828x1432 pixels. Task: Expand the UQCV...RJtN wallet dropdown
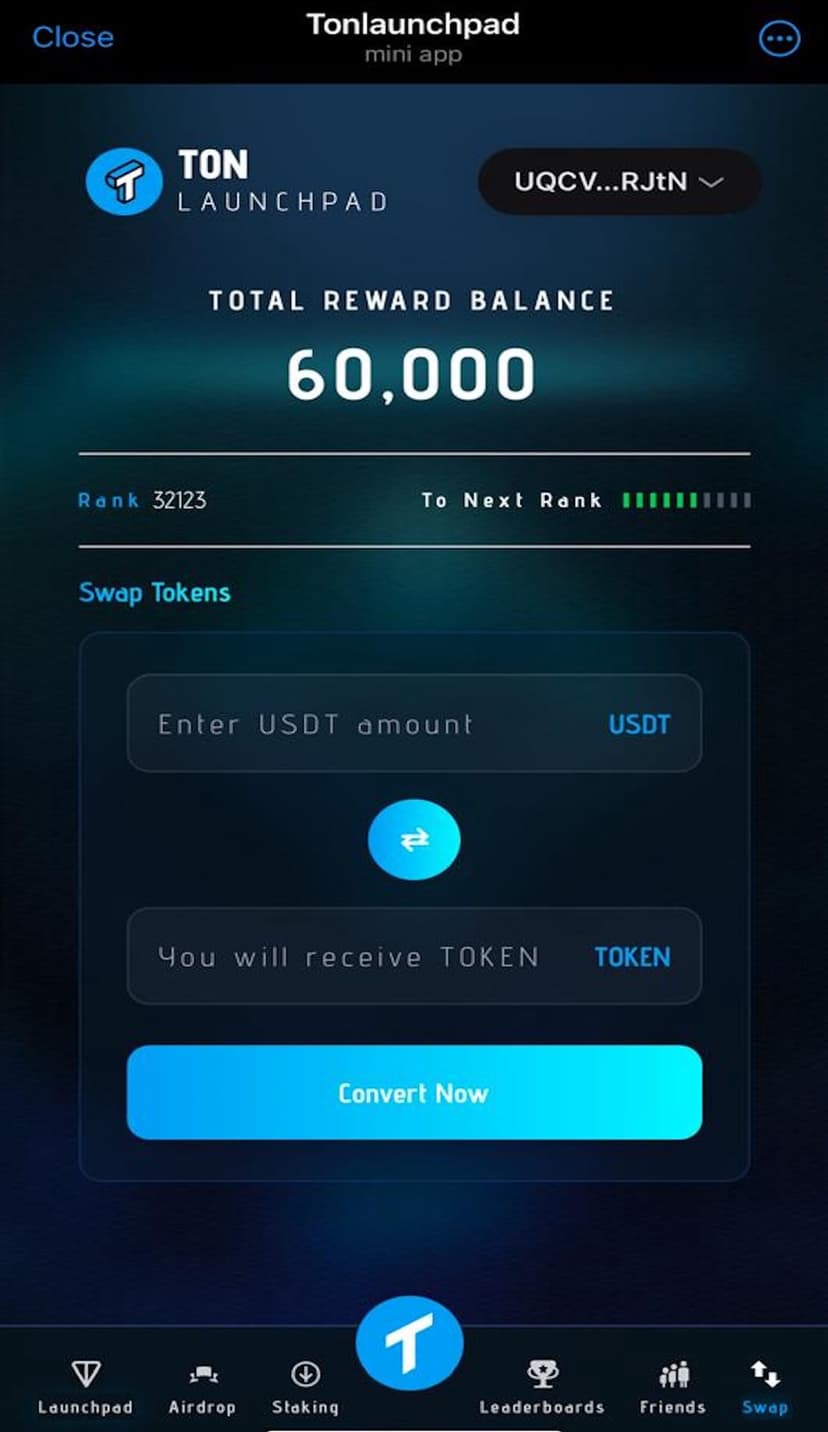pyautogui.click(x=619, y=182)
